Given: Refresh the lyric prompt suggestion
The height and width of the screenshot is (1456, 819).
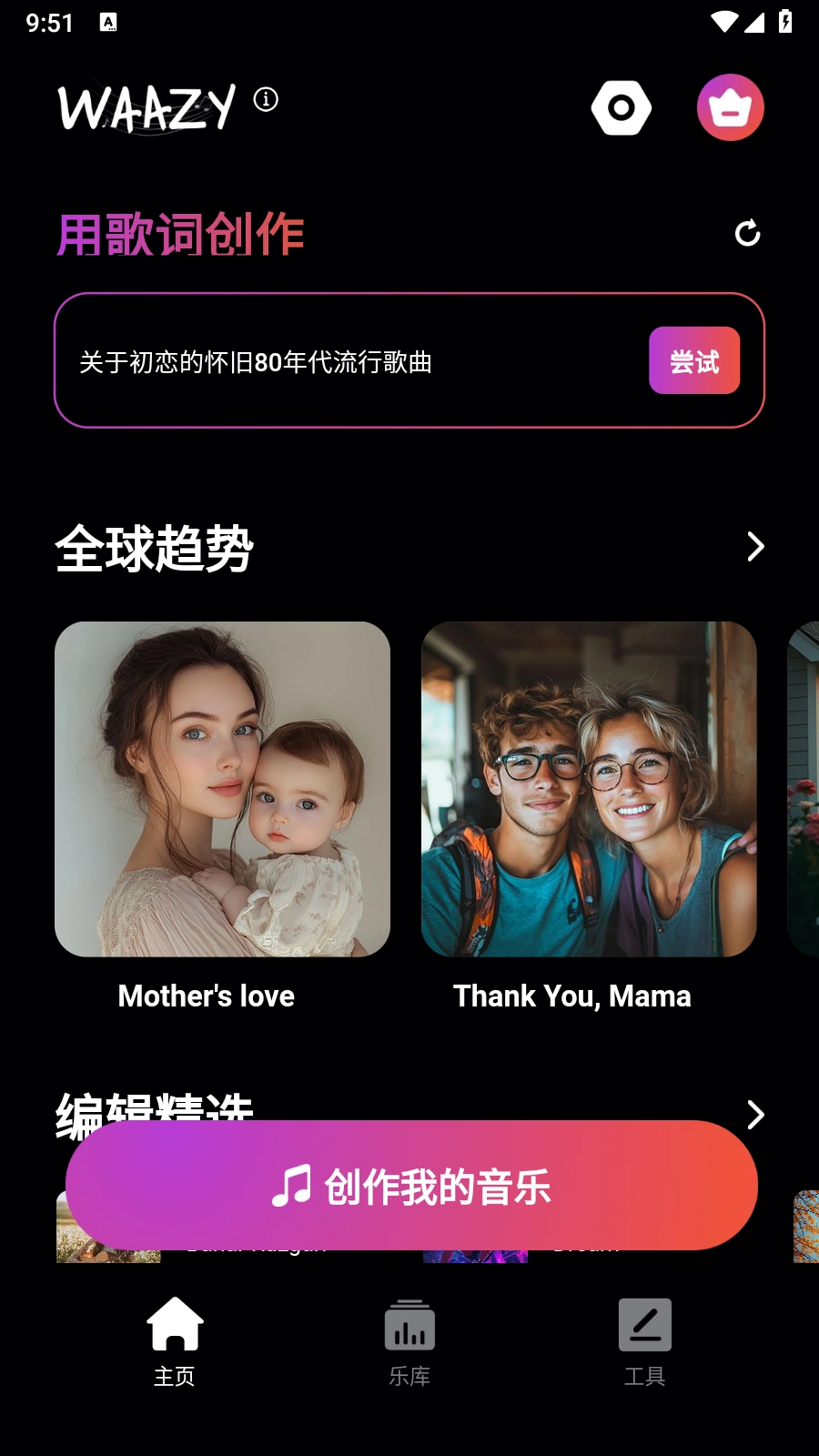Looking at the screenshot, I should click(x=747, y=234).
